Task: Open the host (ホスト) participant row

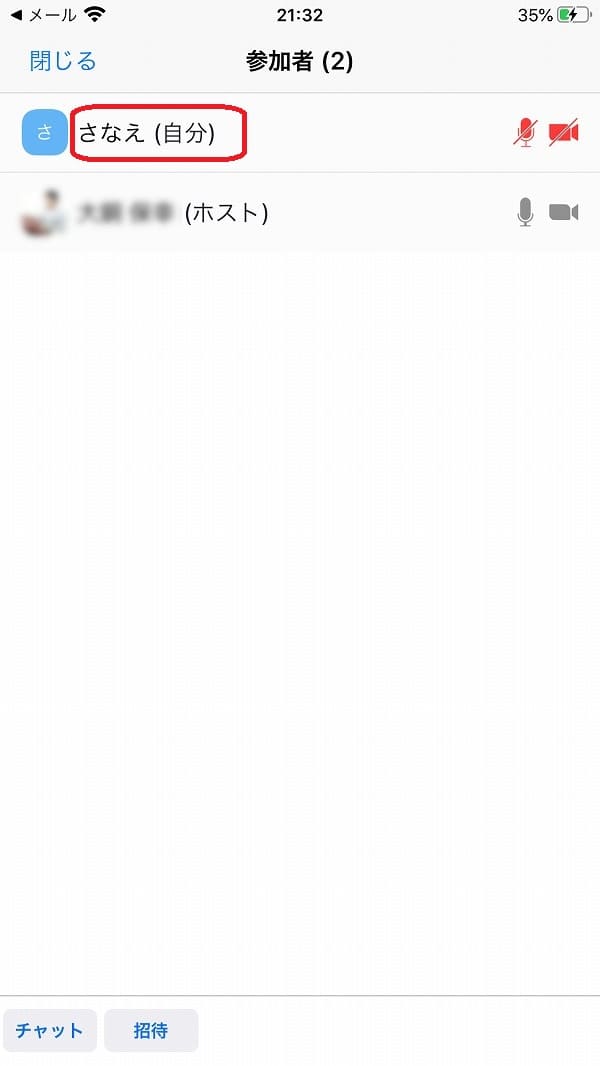Action: (x=300, y=213)
